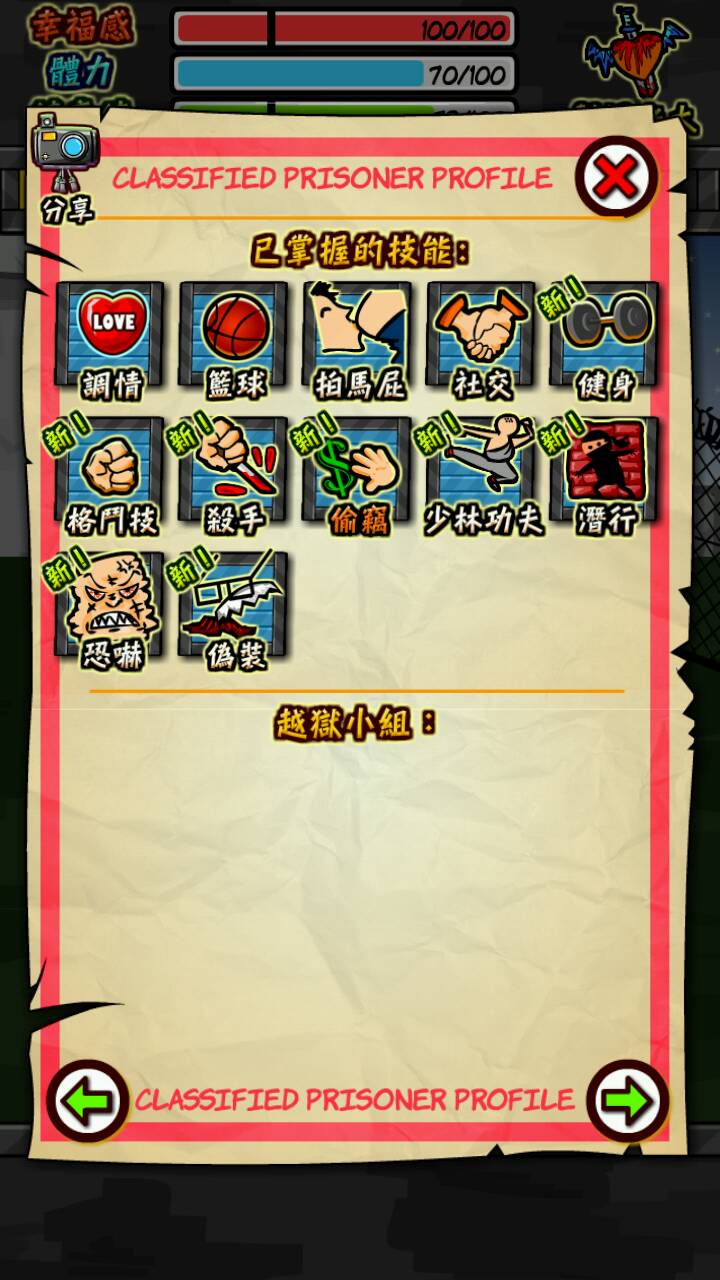This screenshot has height=1280, width=720.
Task: Open the 偽裝 disguise skill
Action: pyautogui.click(x=234, y=605)
